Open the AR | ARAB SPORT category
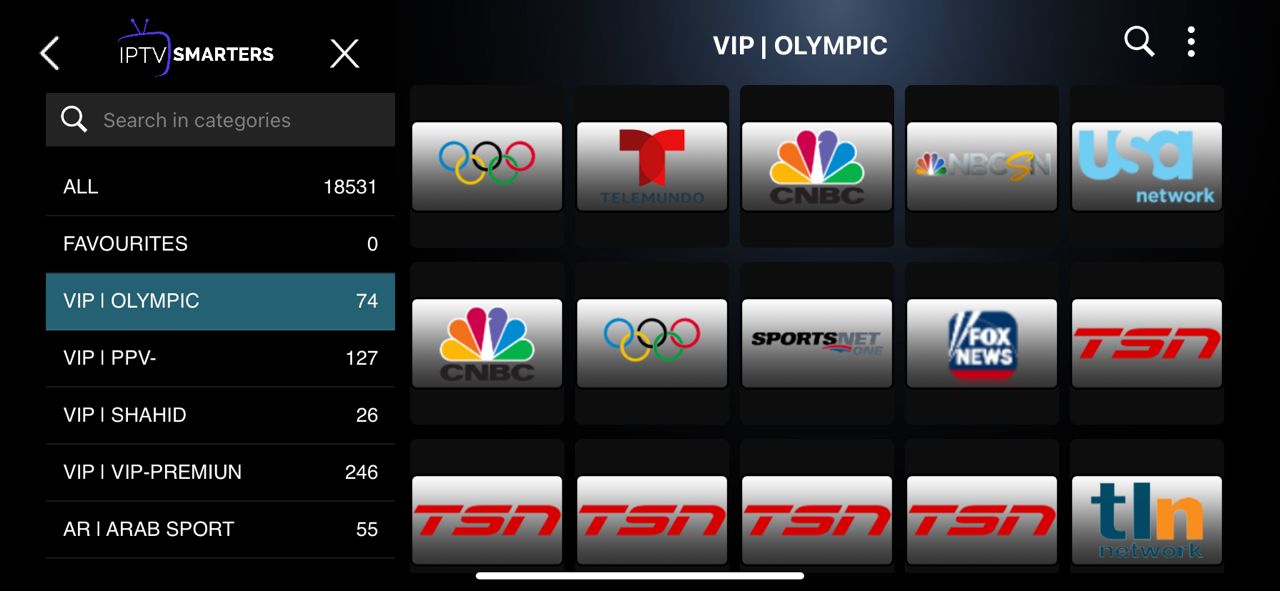Screen dimensions: 1280x591 pyautogui.click(x=220, y=529)
